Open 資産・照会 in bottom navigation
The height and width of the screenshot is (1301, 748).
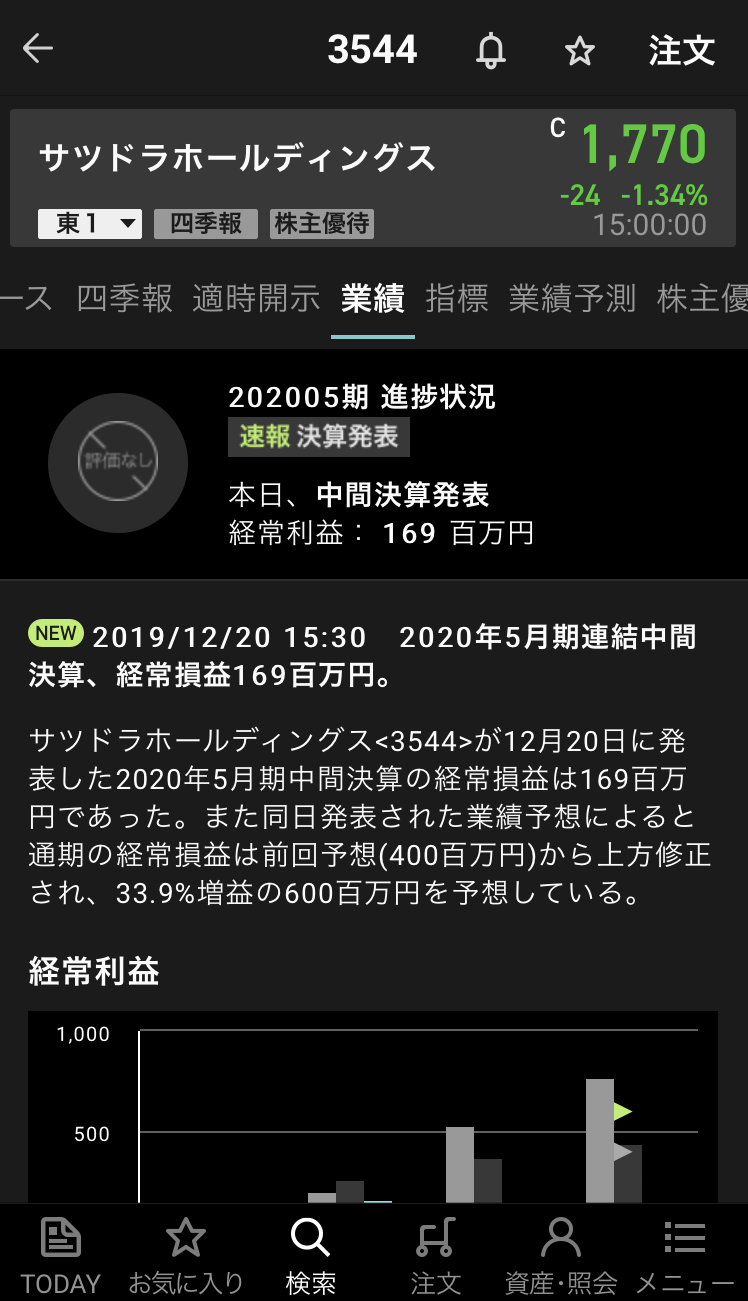[560, 1255]
